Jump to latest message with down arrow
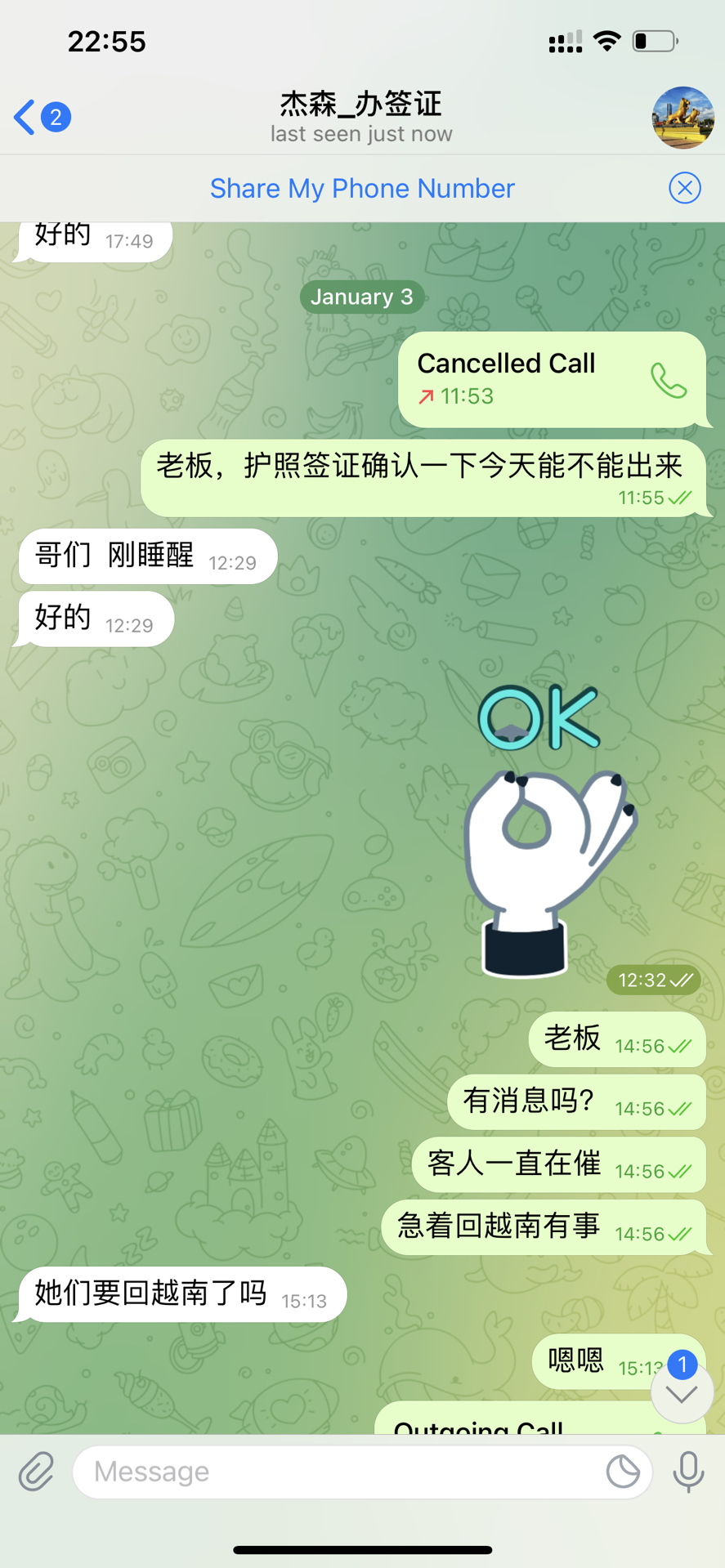 tap(682, 1394)
